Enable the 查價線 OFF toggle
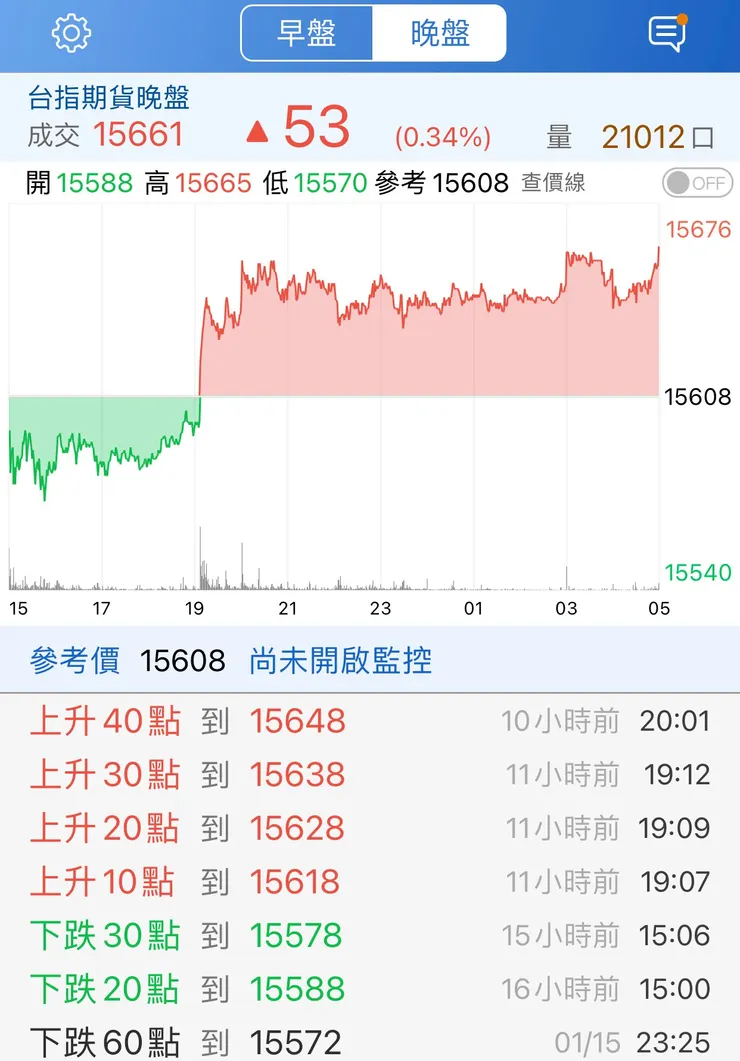 (696, 183)
